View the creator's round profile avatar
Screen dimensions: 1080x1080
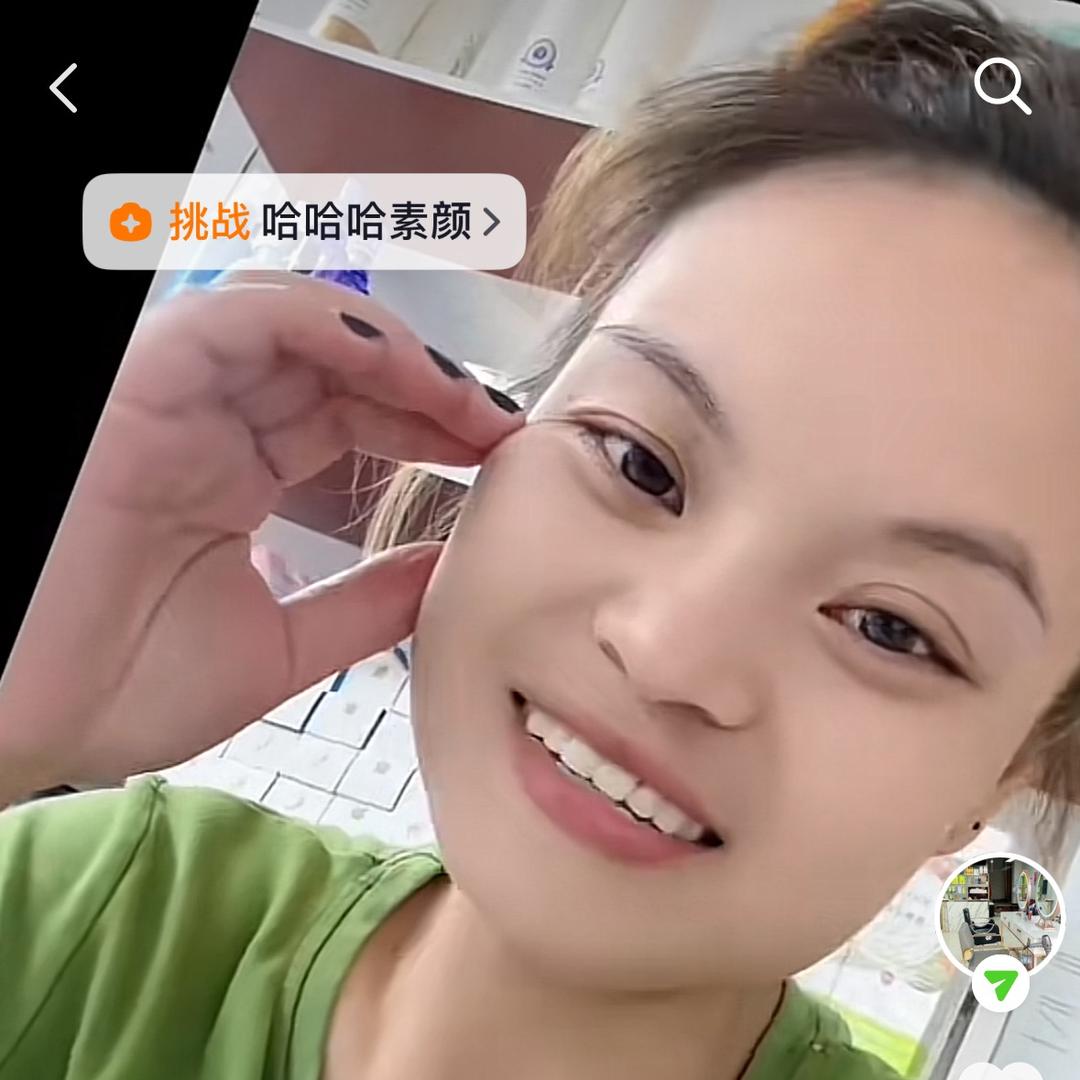click(1000, 913)
